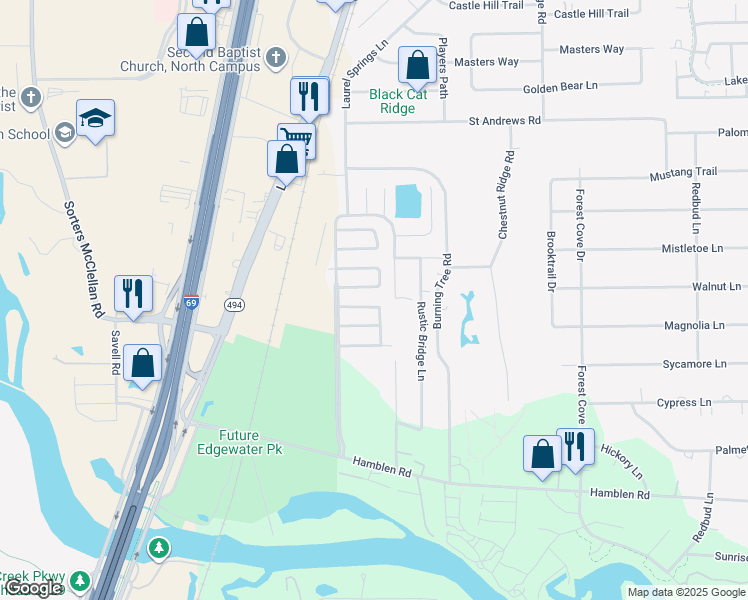Tap shopping bag marker above Hamblen Rd label
This screenshot has width=748, height=600.
[x=542, y=455]
